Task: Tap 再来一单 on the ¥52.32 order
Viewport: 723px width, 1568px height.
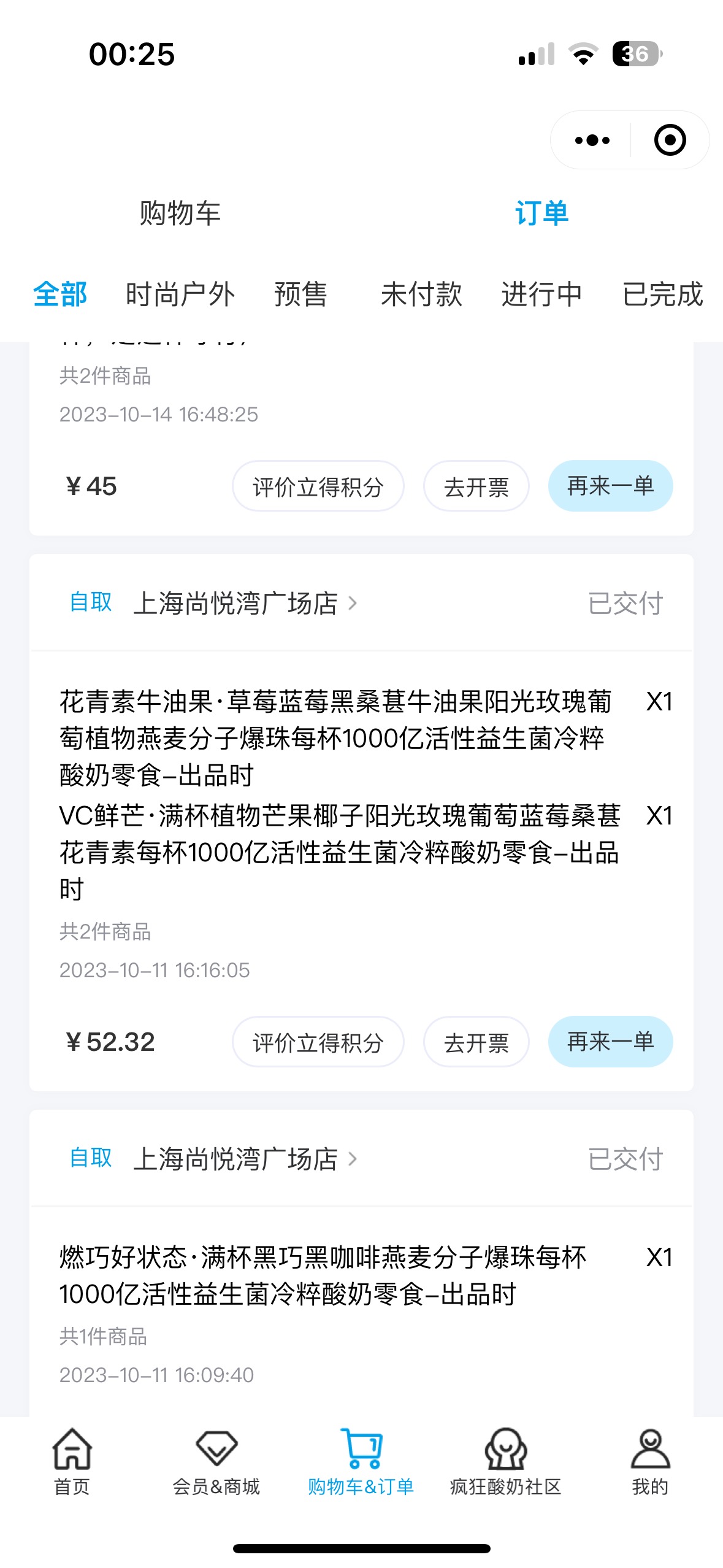Action: pyautogui.click(x=610, y=1042)
